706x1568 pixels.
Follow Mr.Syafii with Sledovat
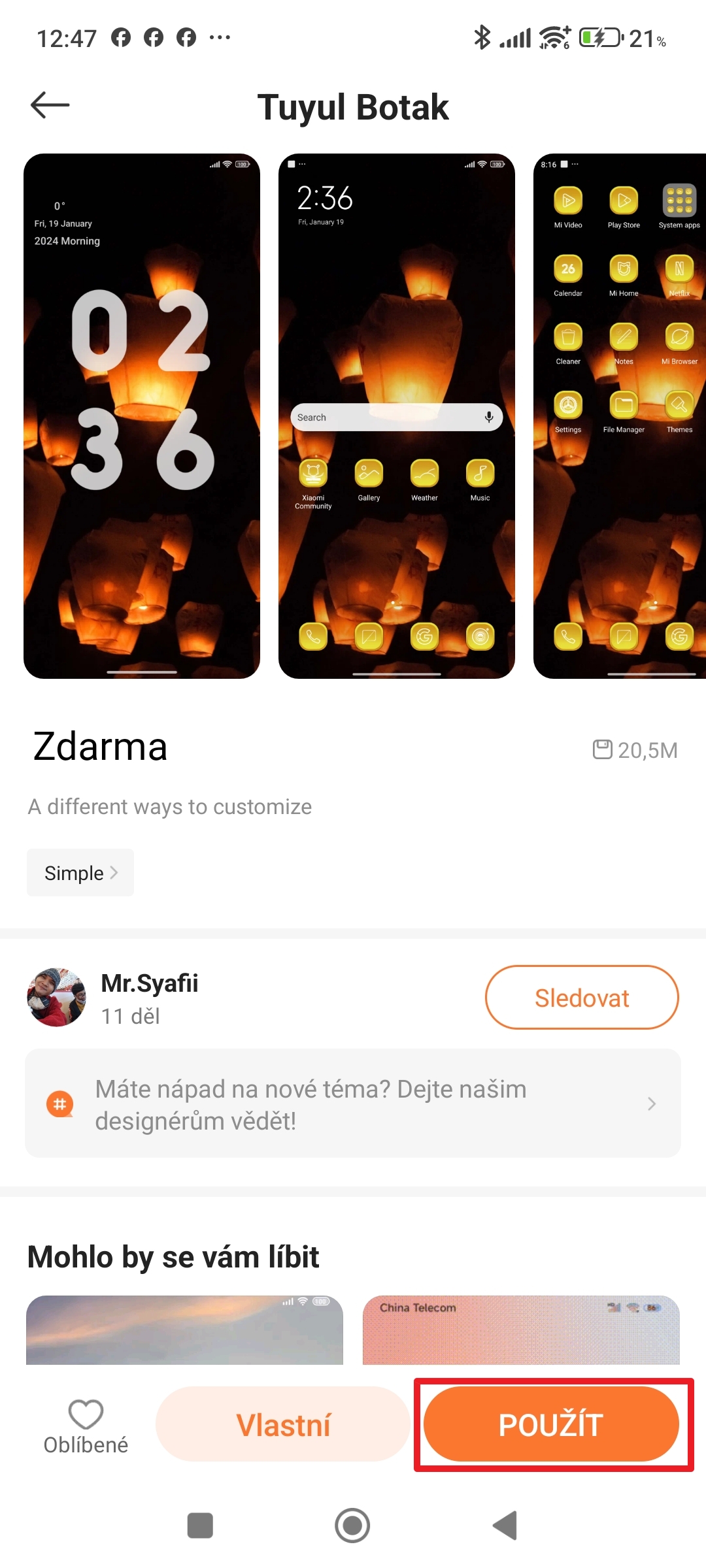(x=582, y=998)
